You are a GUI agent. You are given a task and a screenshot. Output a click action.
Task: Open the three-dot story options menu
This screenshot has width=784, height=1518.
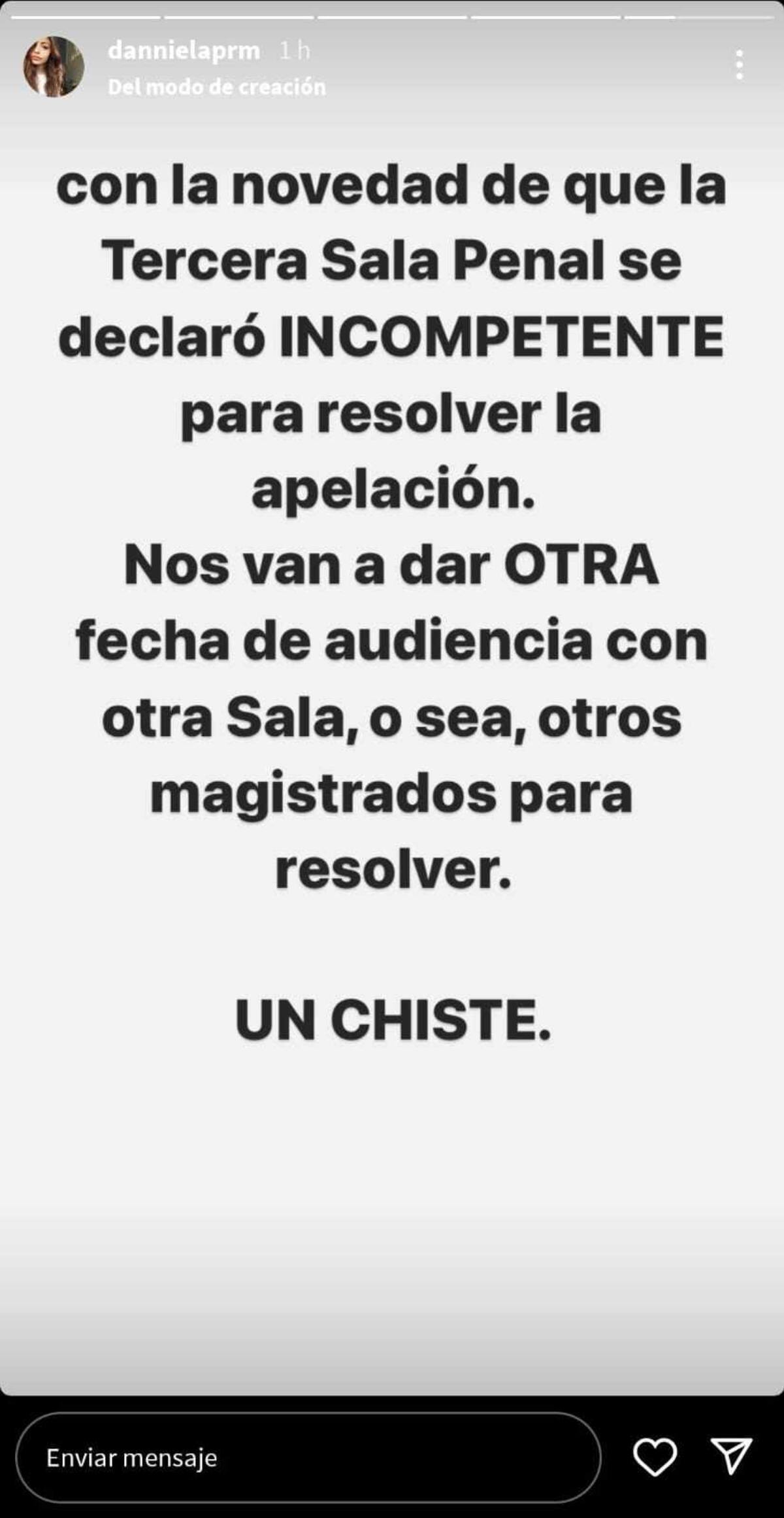739,65
